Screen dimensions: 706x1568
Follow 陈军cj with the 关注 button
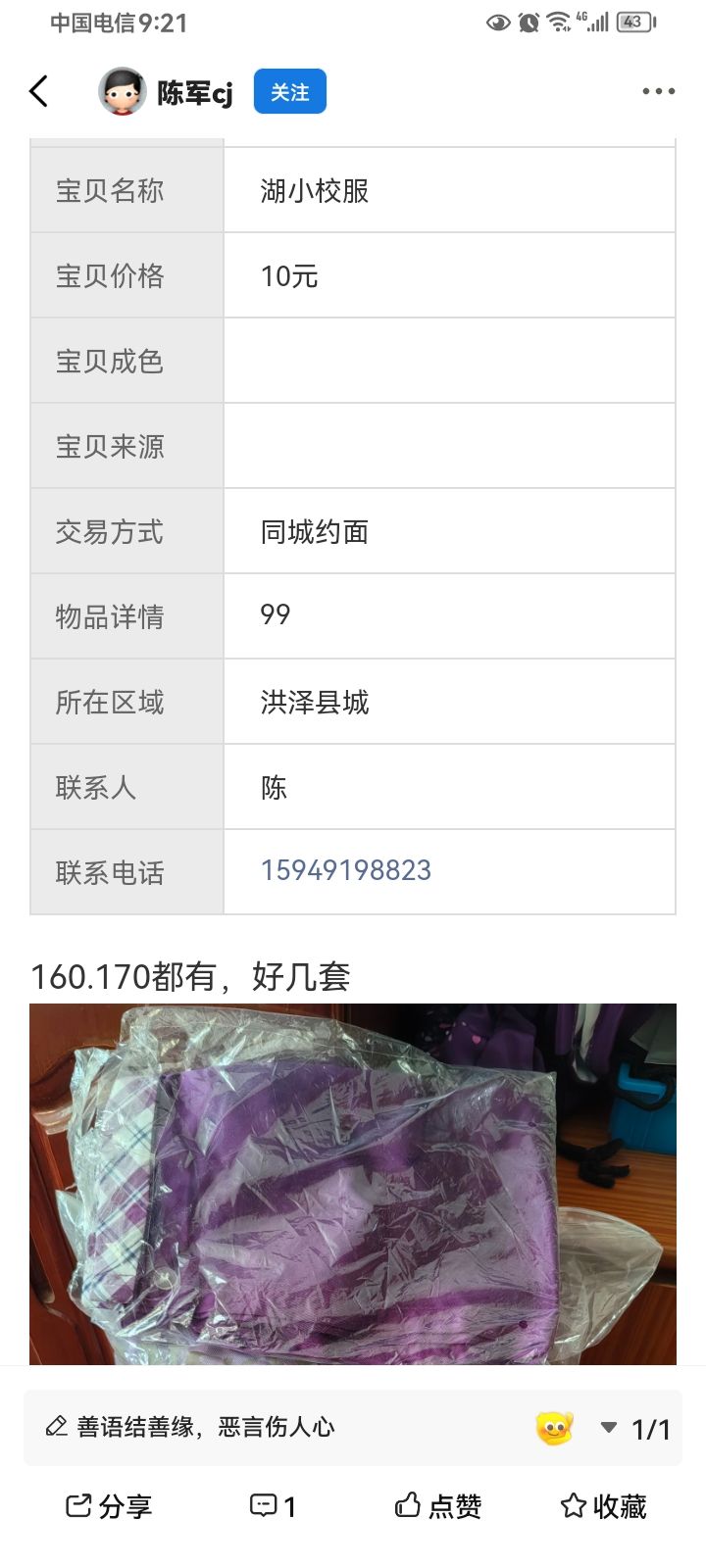289,92
